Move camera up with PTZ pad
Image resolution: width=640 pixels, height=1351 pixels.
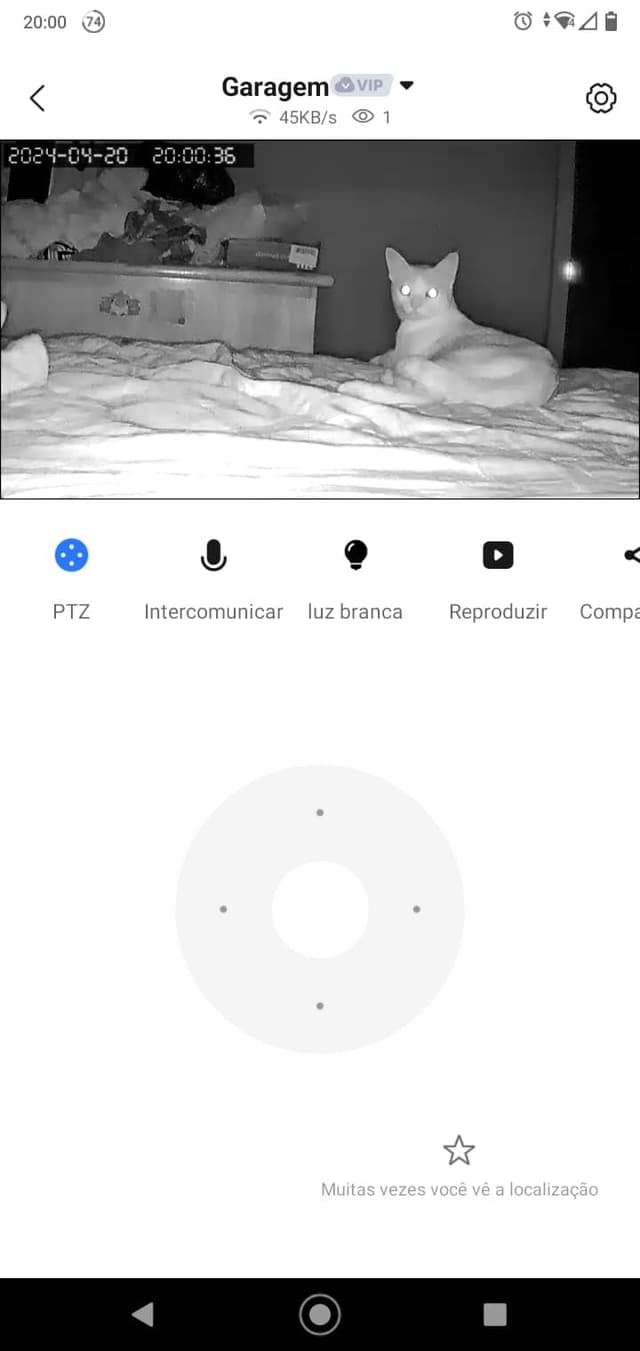click(x=320, y=813)
